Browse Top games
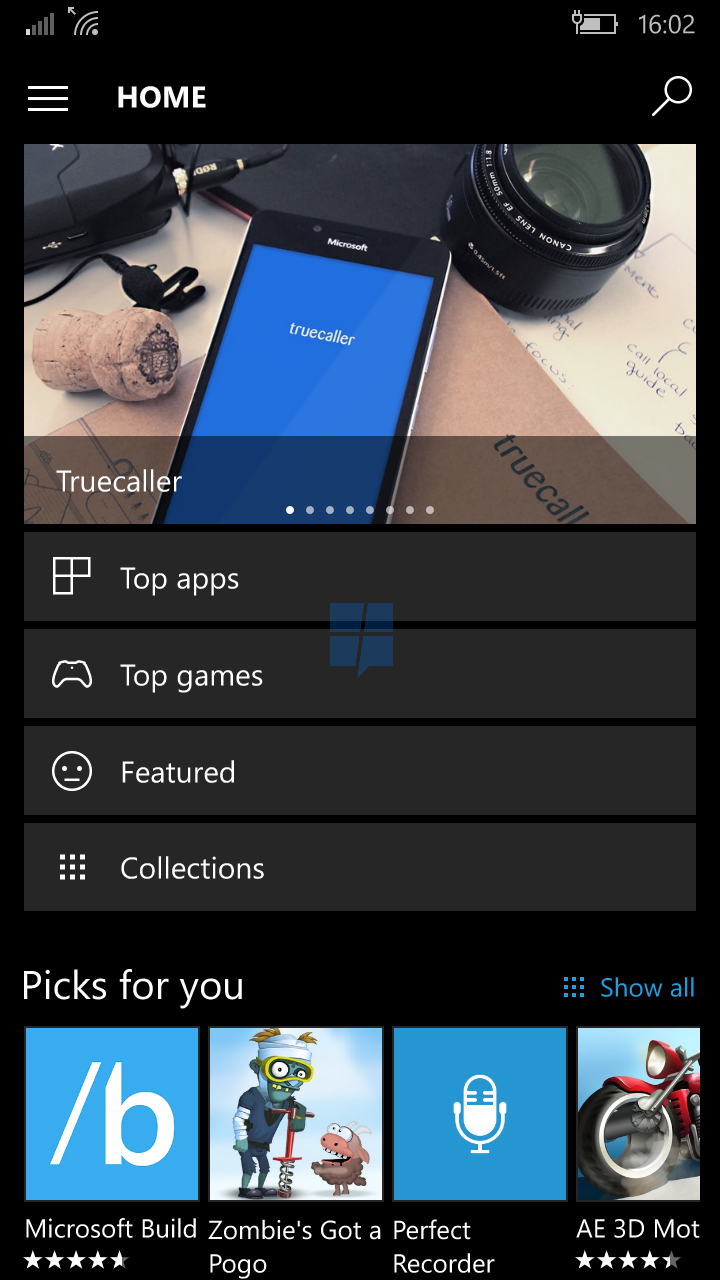720x1280 pixels. coord(360,675)
